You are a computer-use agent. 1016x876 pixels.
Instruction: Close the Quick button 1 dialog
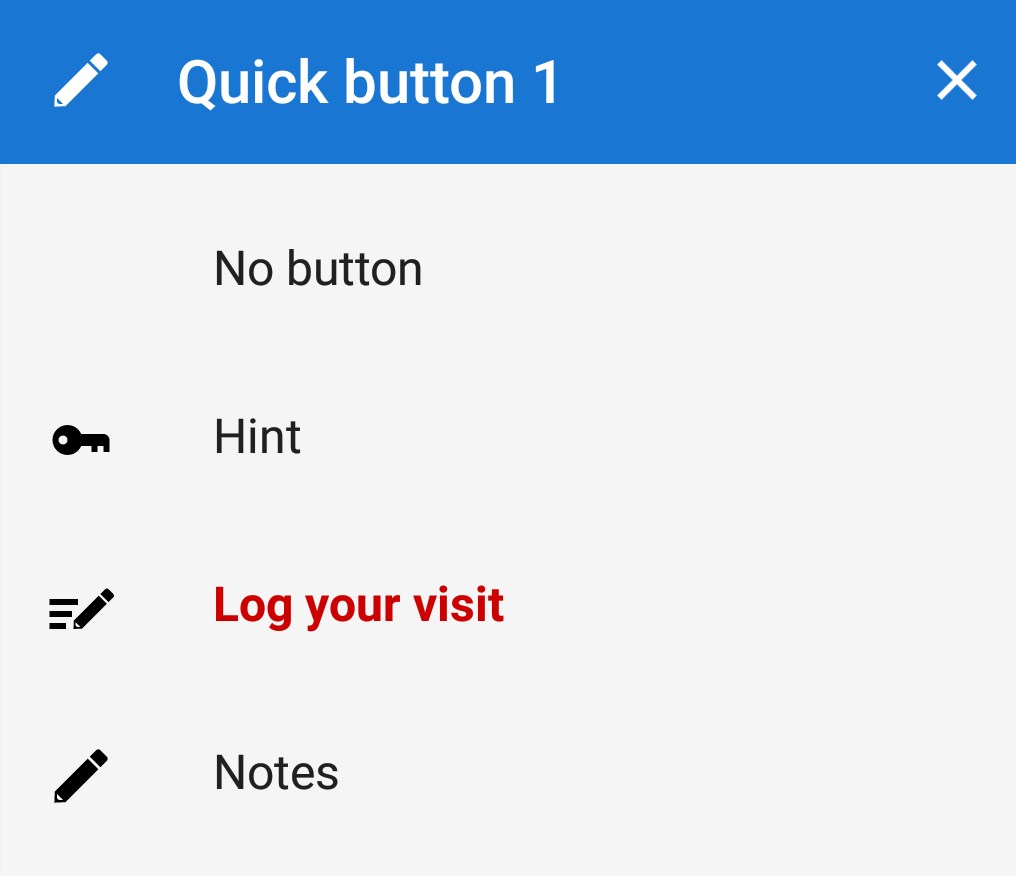point(956,81)
